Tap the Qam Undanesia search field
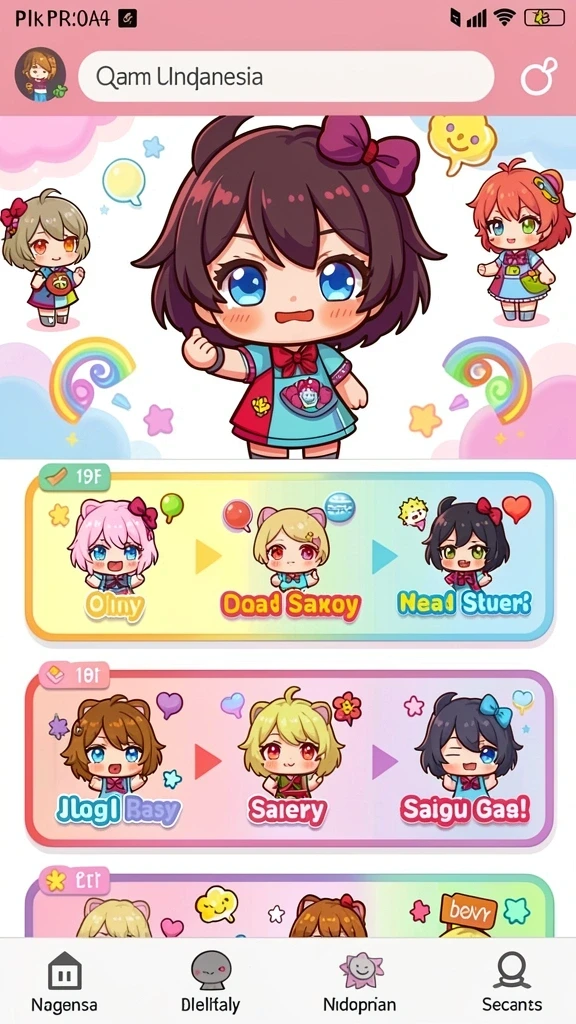This screenshot has height=1024, width=576. tap(286, 76)
